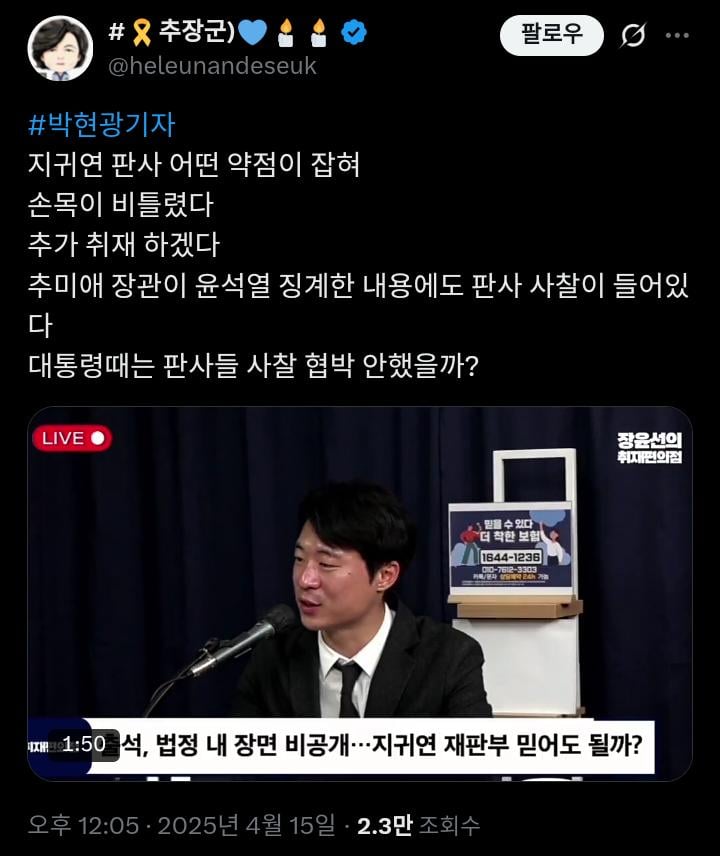Open the 추장군 profile avatar
The height and width of the screenshot is (856, 720).
click(60, 48)
